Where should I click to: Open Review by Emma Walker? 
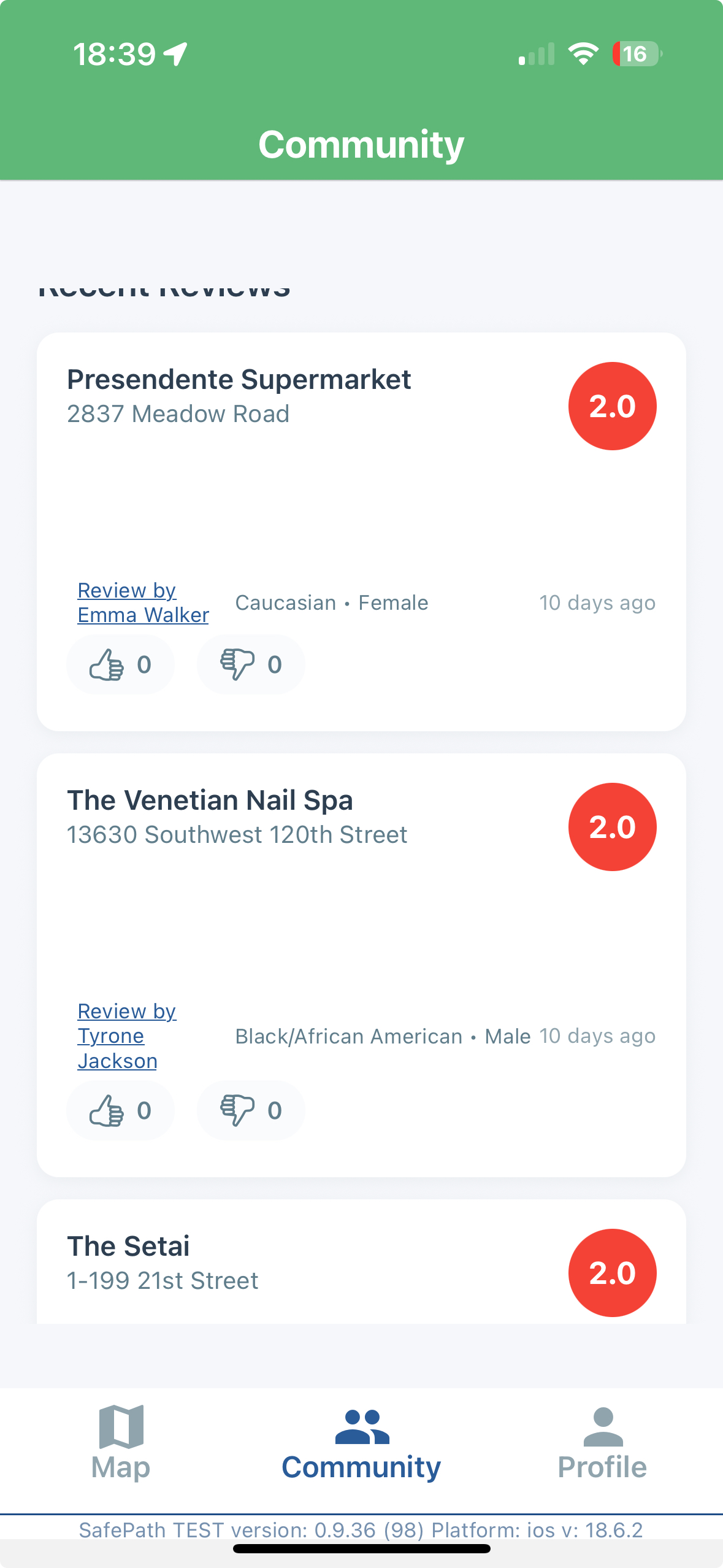coord(143,602)
